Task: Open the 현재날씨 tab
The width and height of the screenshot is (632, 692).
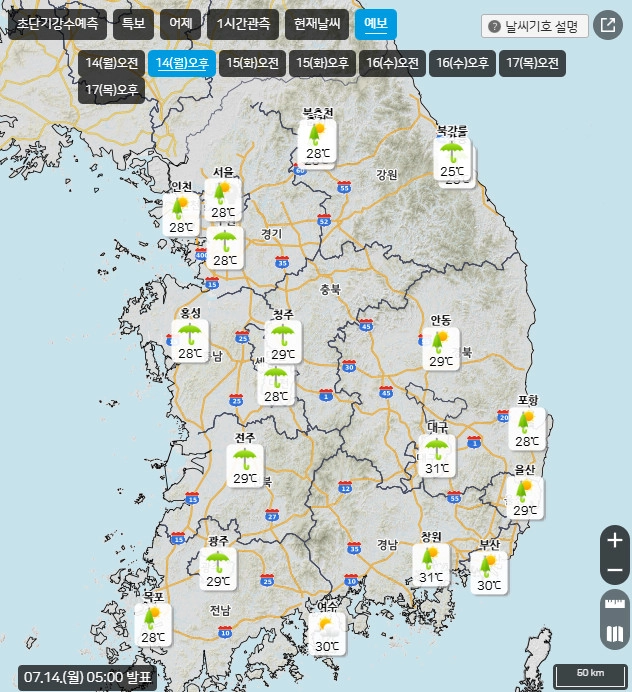Action: (x=316, y=23)
